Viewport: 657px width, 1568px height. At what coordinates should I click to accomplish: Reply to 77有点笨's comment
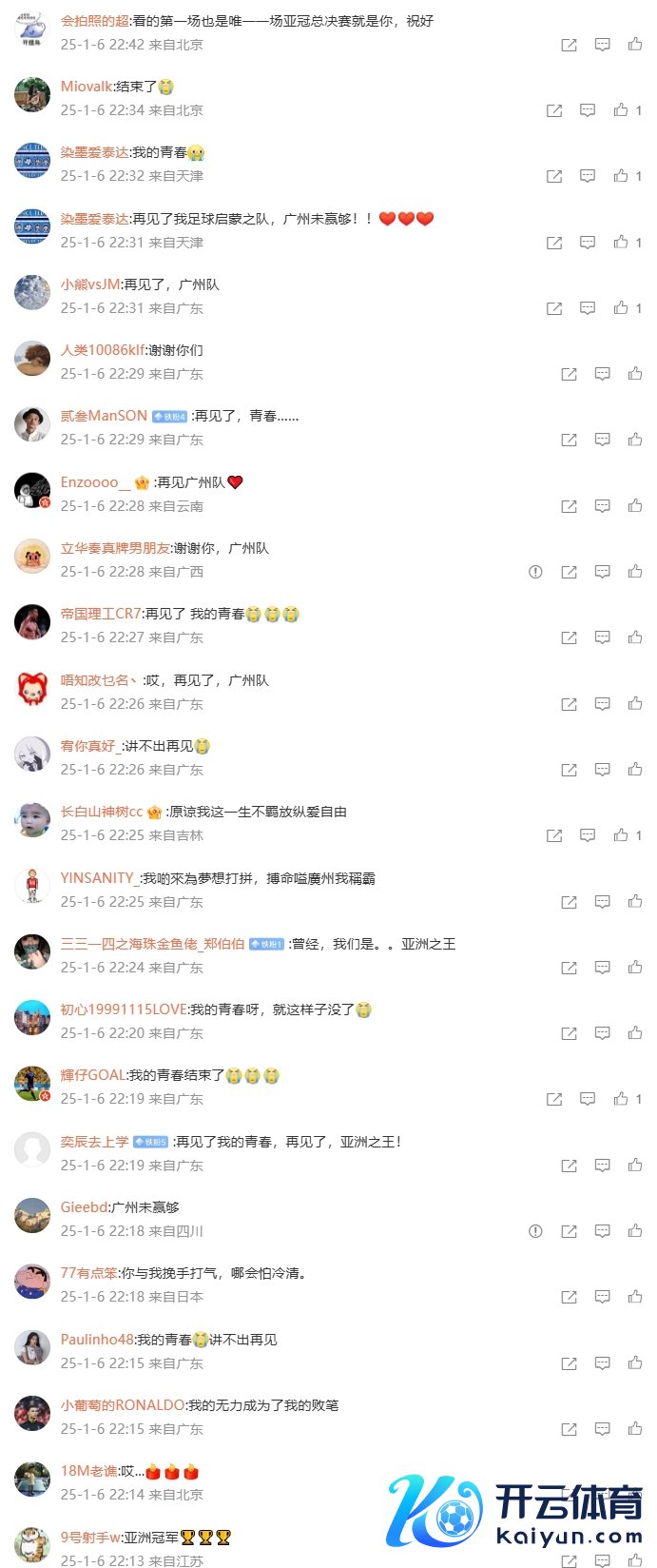[x=602, y=1297]
